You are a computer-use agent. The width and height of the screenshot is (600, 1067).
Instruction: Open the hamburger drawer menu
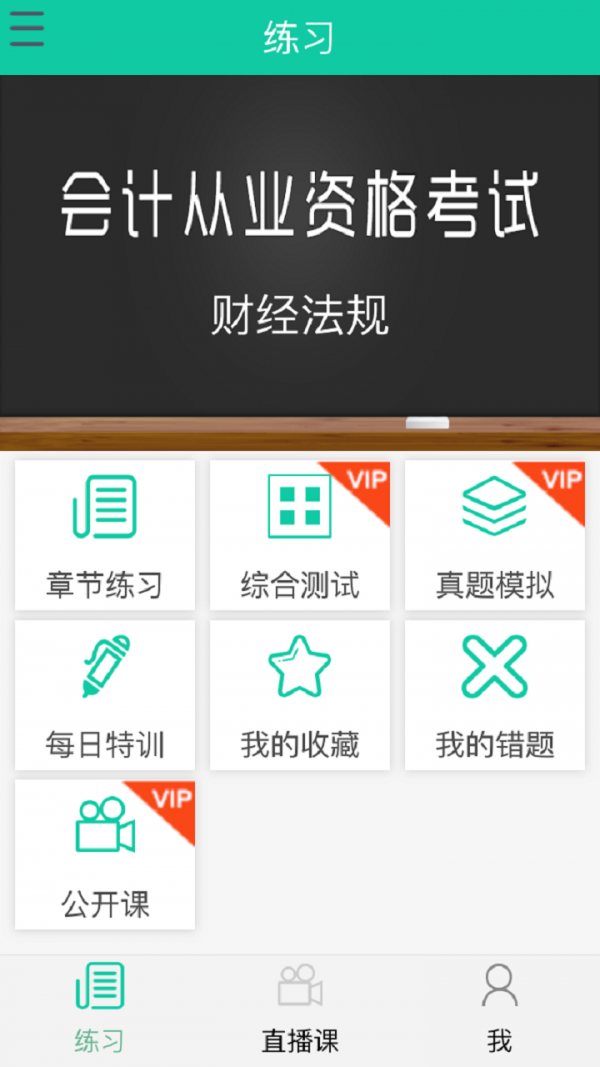coord(27,29)
